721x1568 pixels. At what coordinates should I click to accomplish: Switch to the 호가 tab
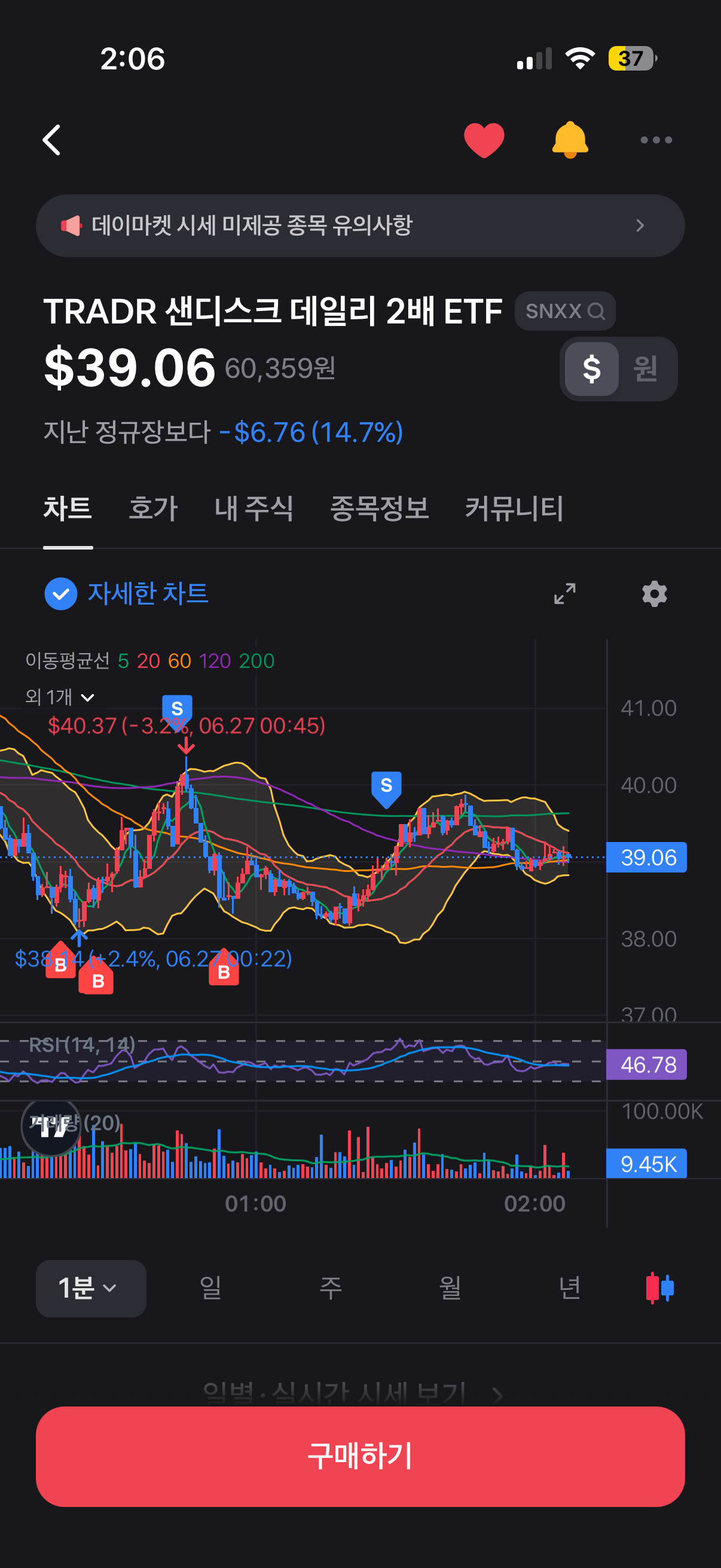click(x=152, y=508)
